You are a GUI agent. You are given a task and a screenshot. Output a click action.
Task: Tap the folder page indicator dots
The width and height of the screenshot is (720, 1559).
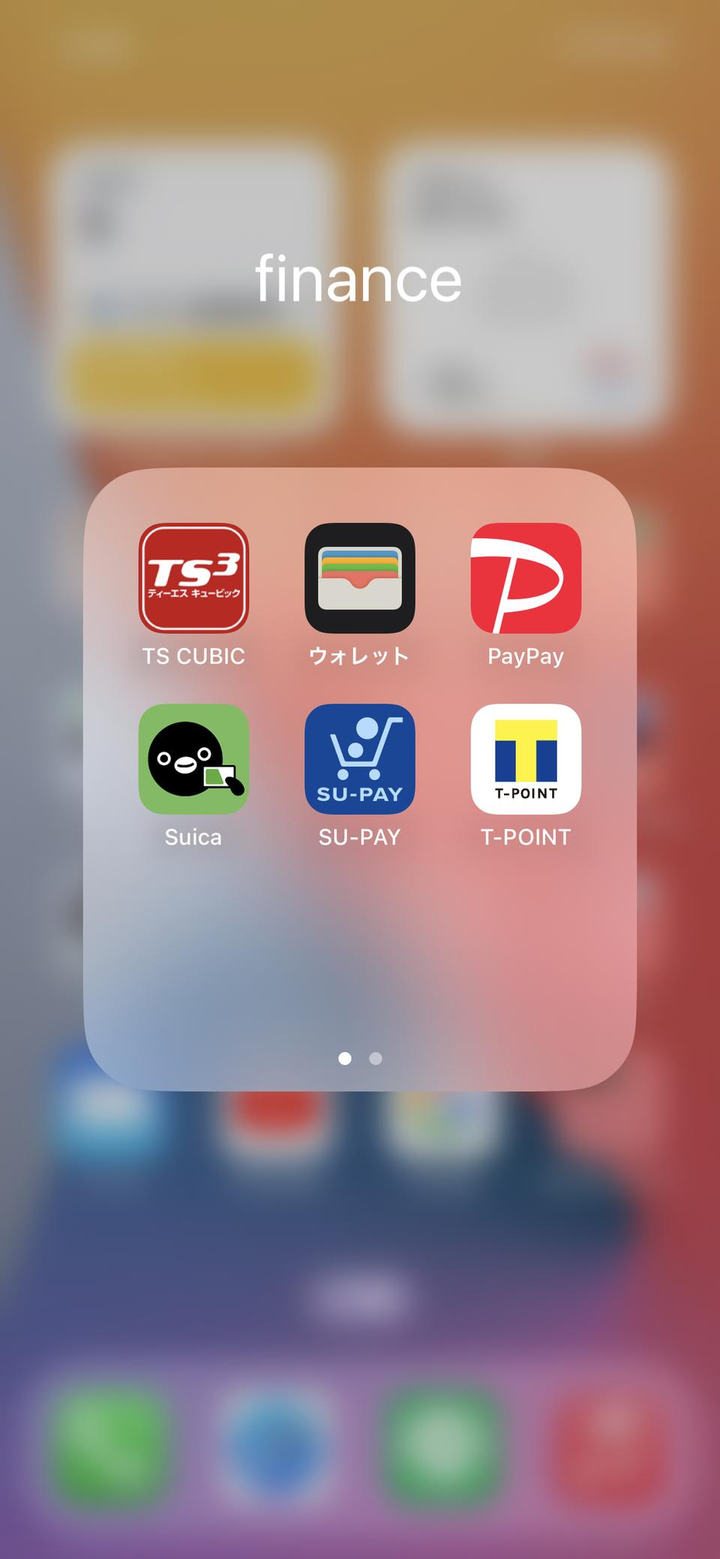(x=360, y=1058)
